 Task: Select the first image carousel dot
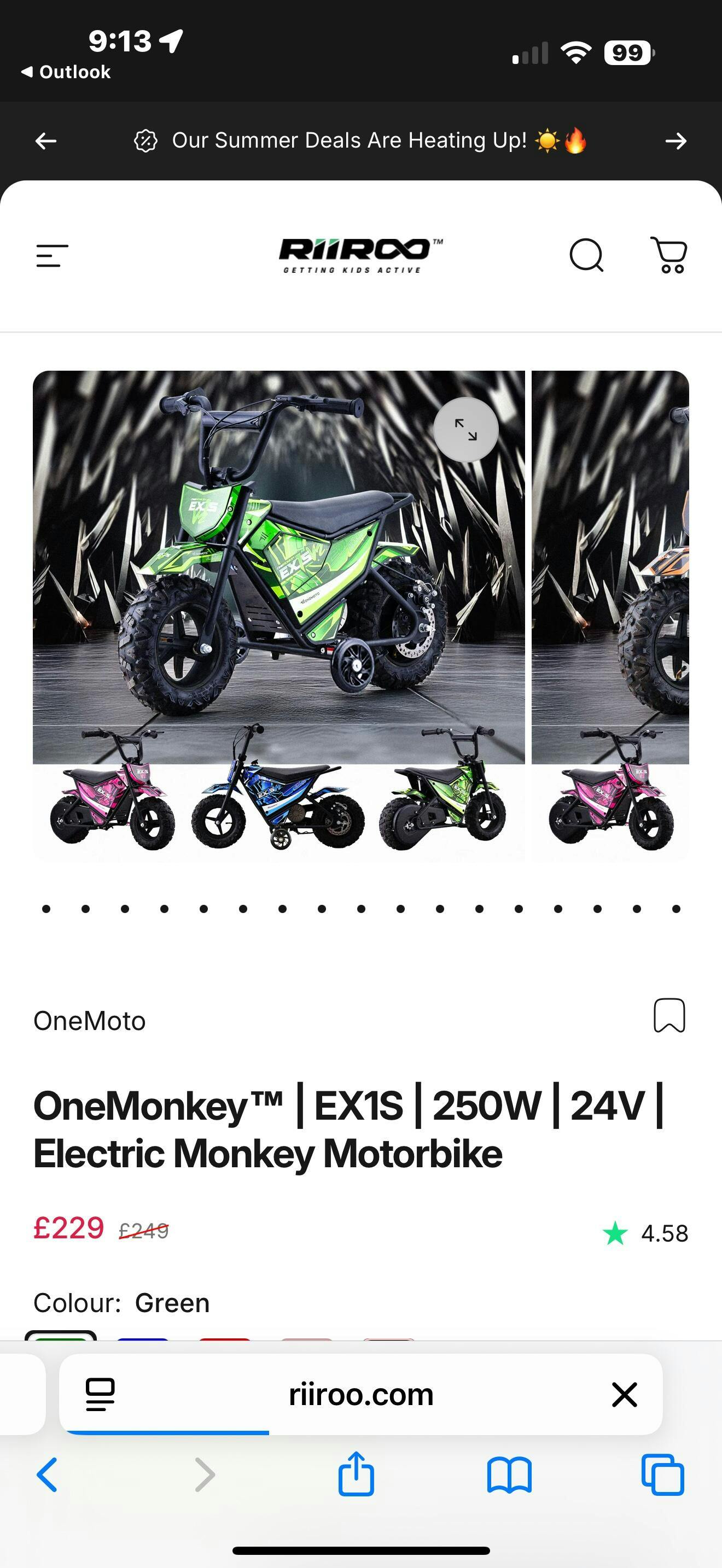[46, 909]
